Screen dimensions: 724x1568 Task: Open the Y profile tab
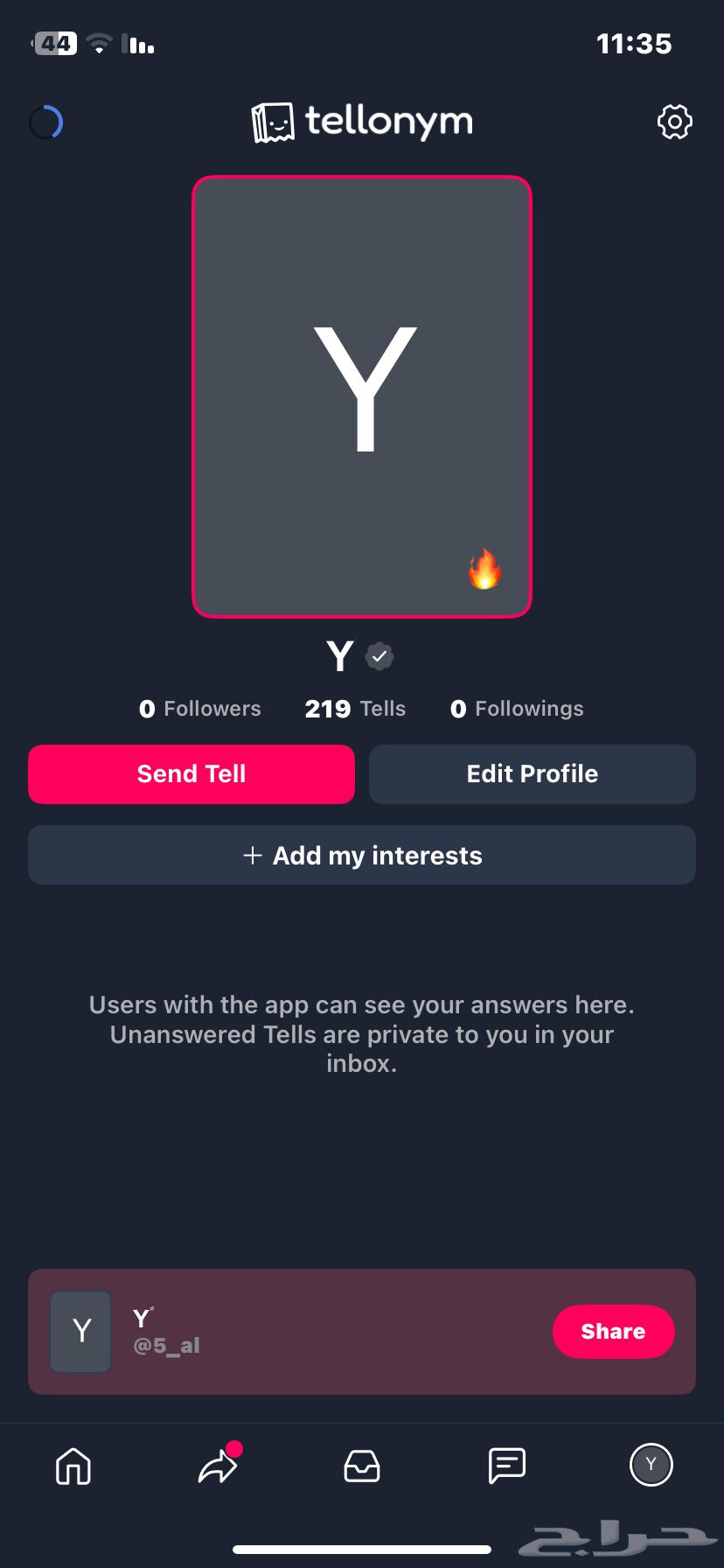651,1465
